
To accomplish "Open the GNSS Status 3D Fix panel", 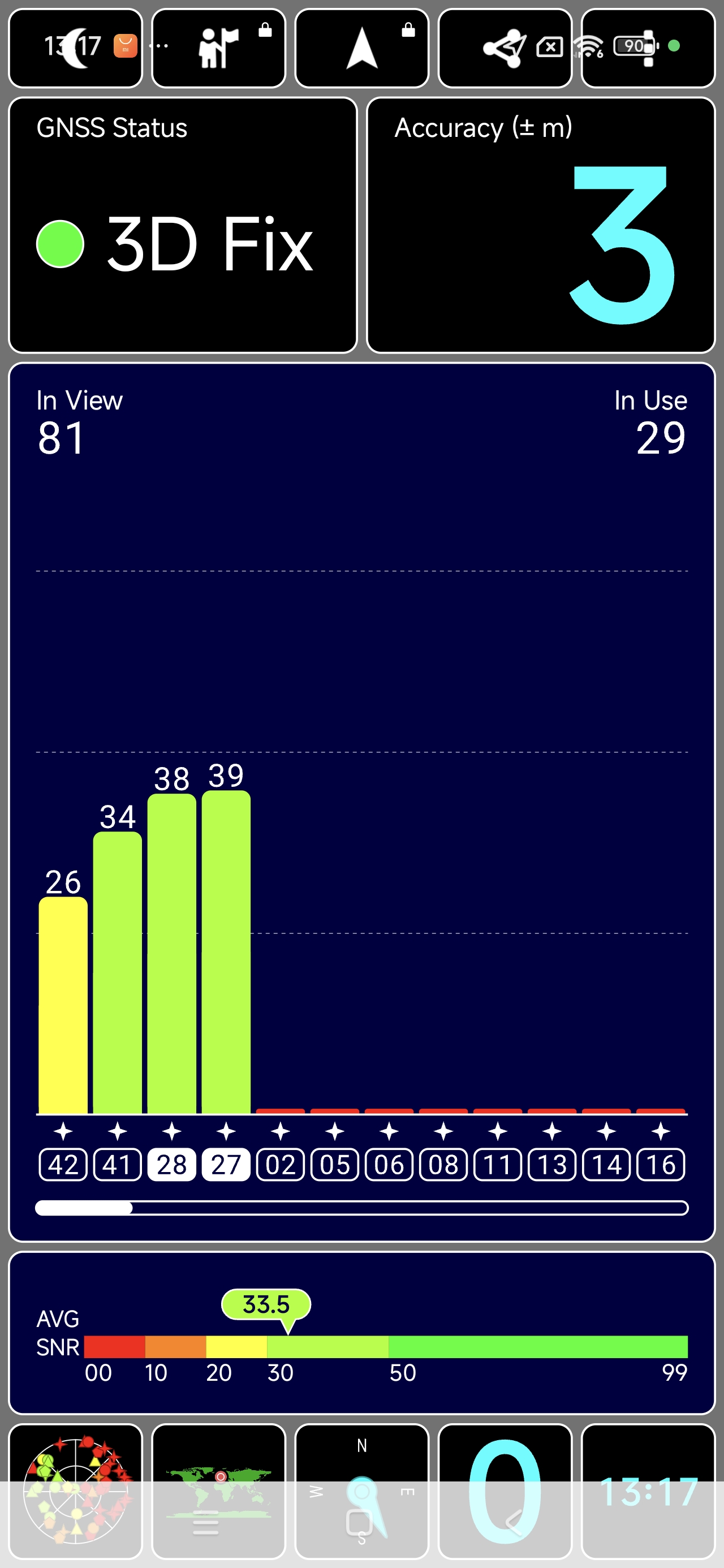I will click(x=183, y=225).
